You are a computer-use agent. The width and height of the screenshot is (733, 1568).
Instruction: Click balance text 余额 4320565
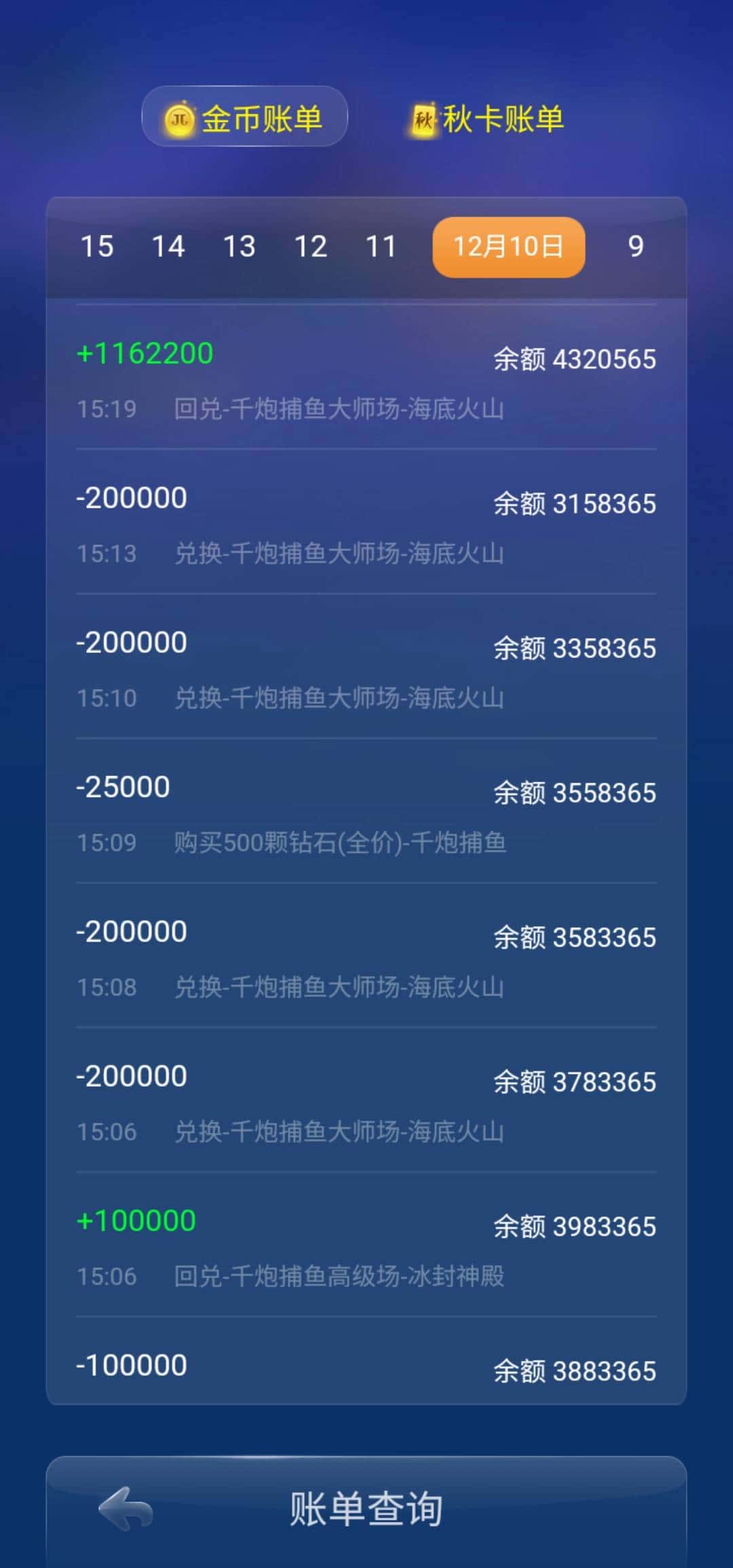pyautogui.click(x=574, y=359)
